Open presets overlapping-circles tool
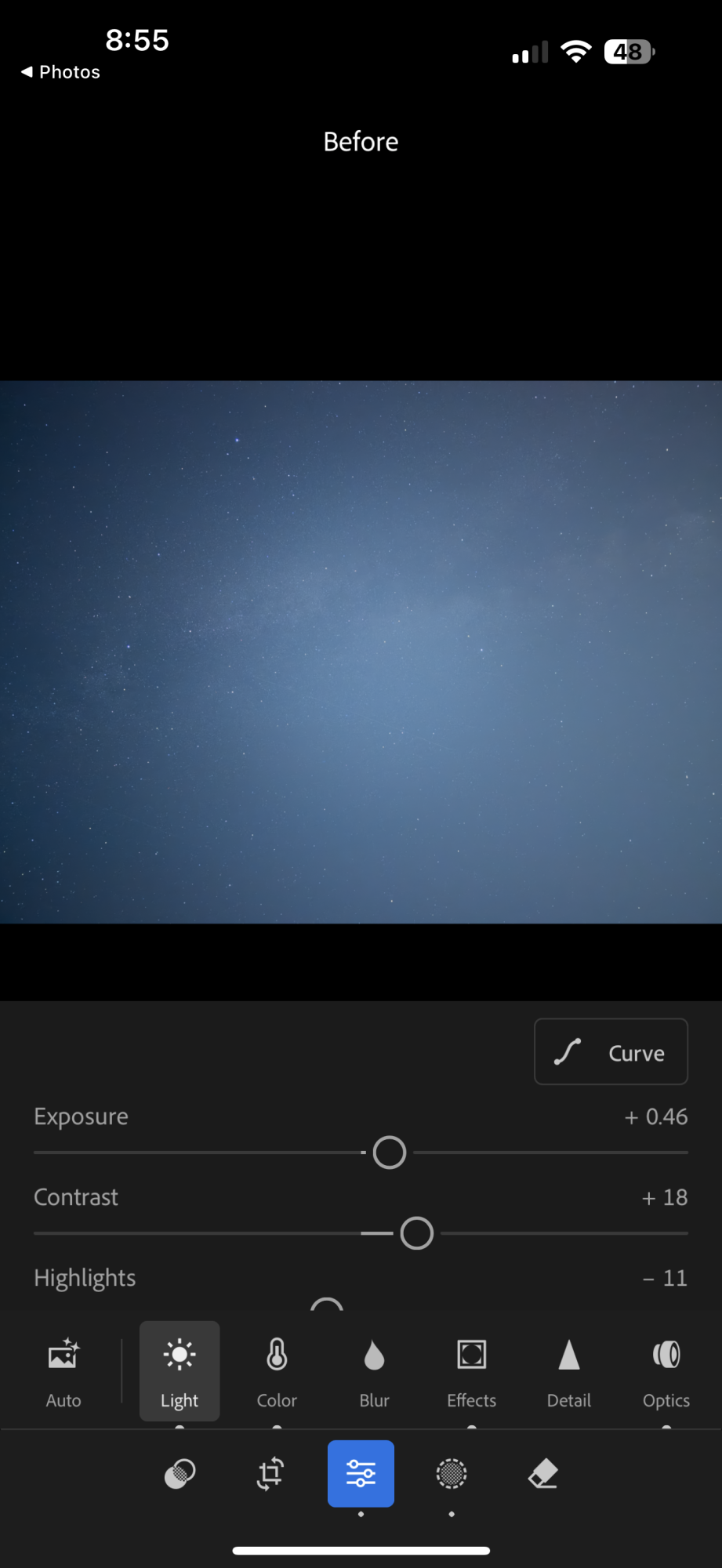 pyautogui.click(x=180, y=1474)
